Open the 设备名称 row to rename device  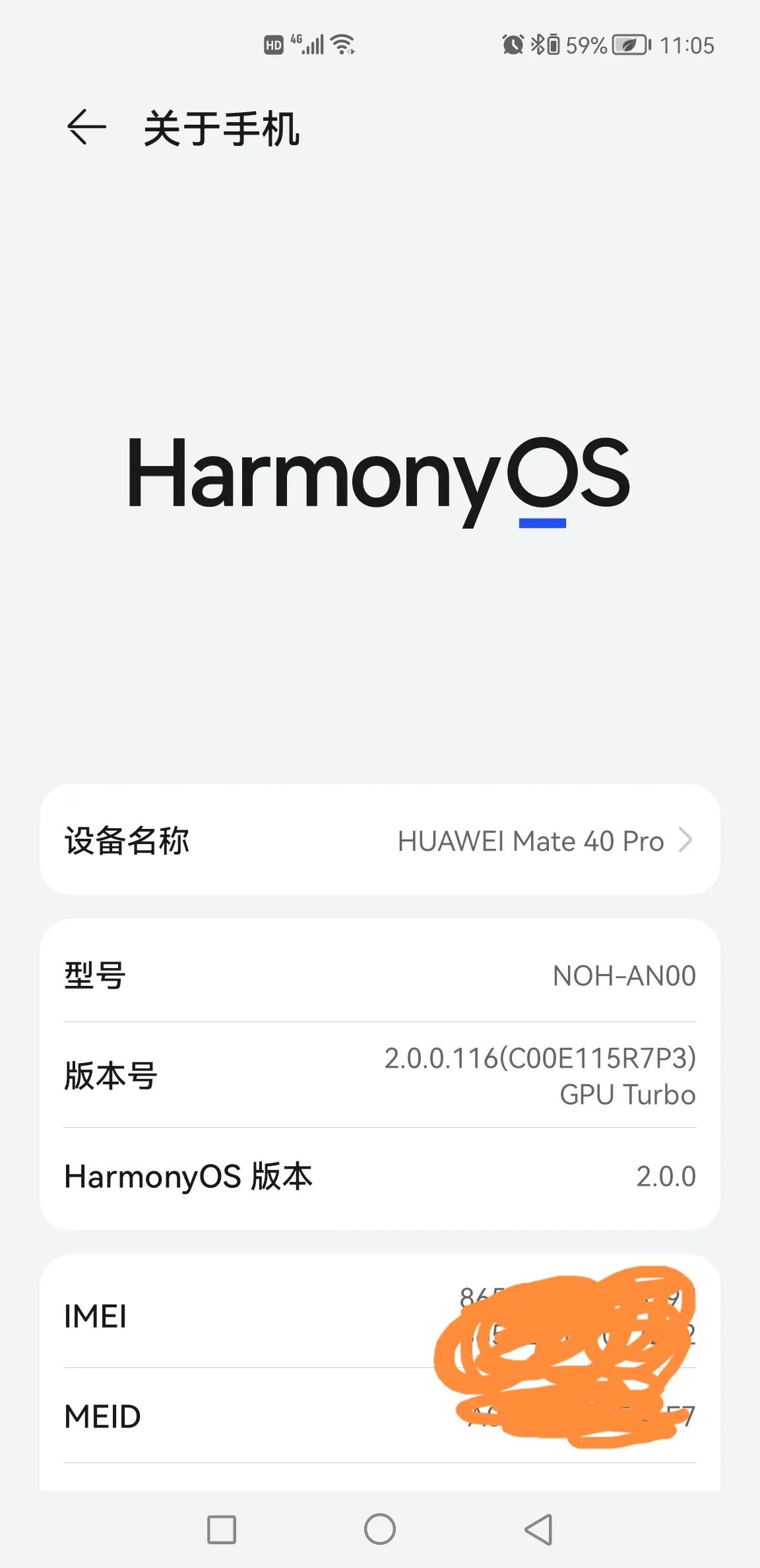[379, 840]
